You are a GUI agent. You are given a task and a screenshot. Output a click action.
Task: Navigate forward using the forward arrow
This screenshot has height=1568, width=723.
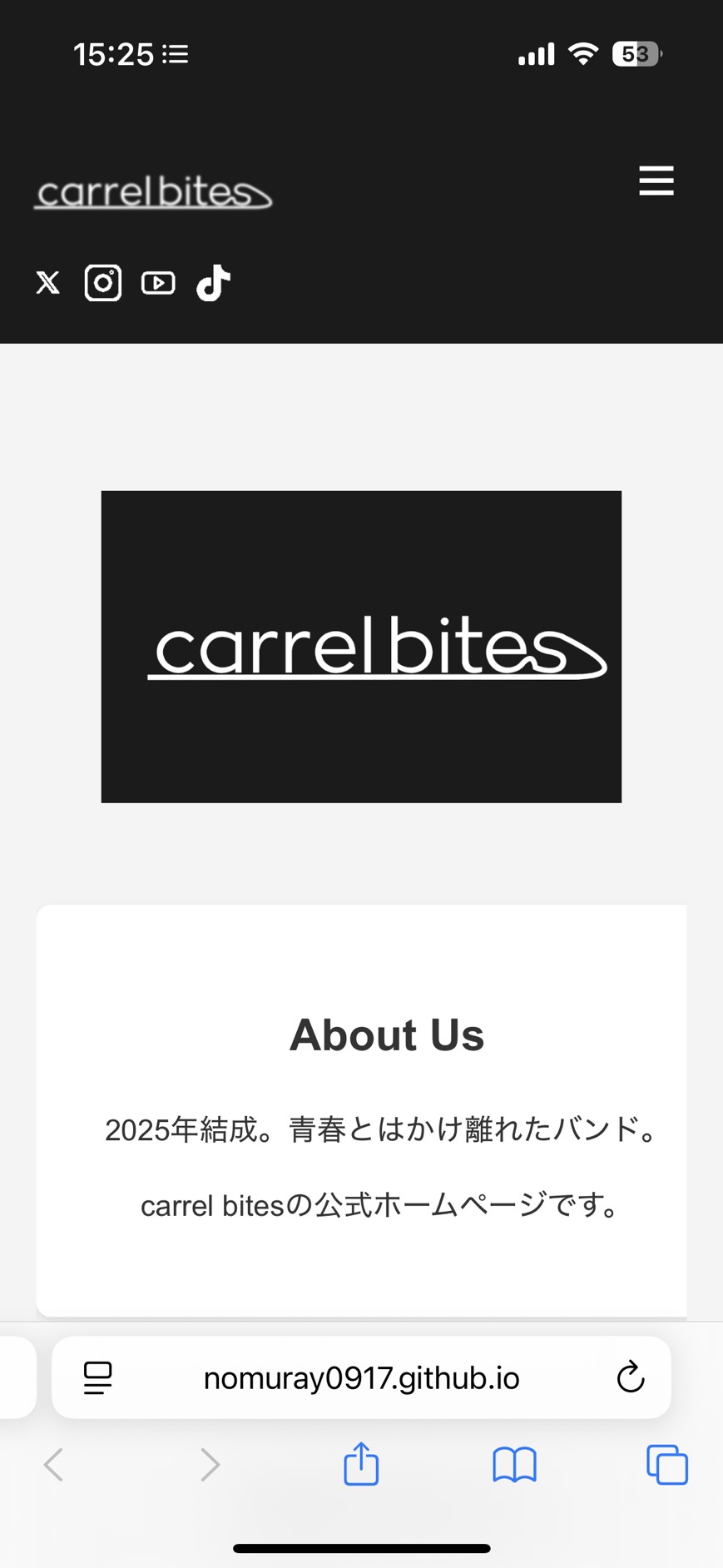(x=209, y=1465)
